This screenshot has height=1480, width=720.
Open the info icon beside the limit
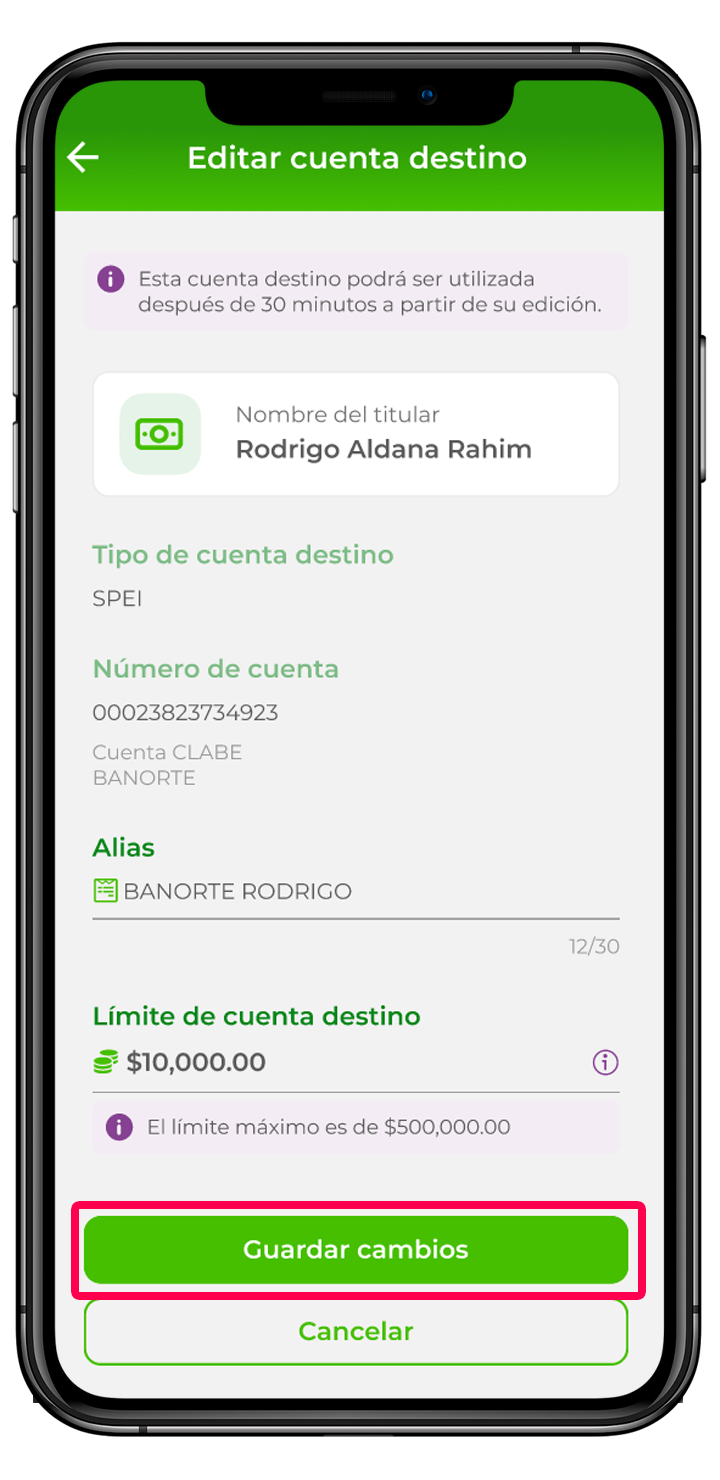[605, 1062]
